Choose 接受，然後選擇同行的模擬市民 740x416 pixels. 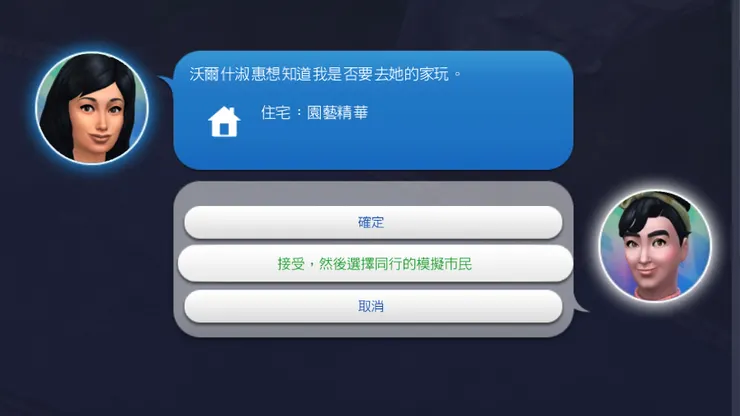tap(374, 264)
